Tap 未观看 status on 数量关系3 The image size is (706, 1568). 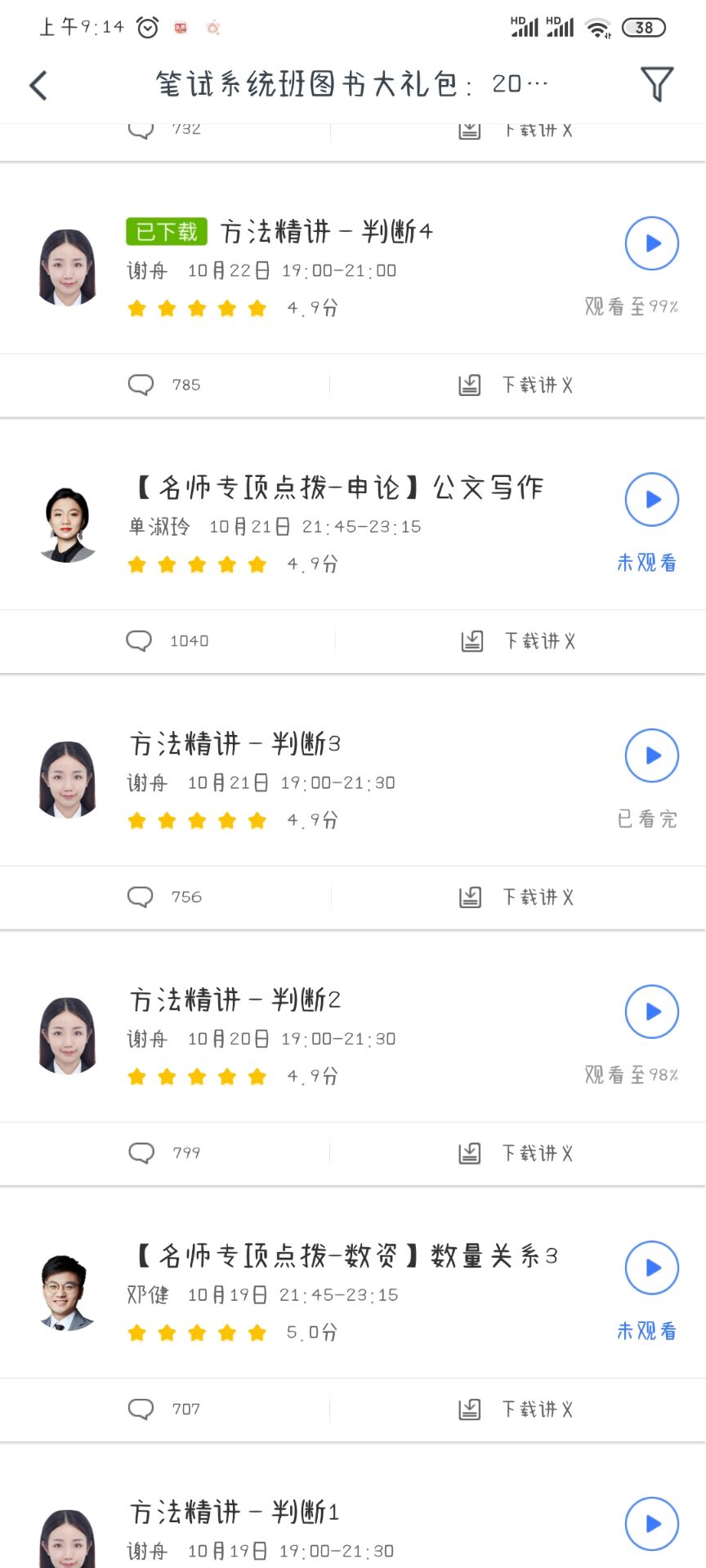646,1331
